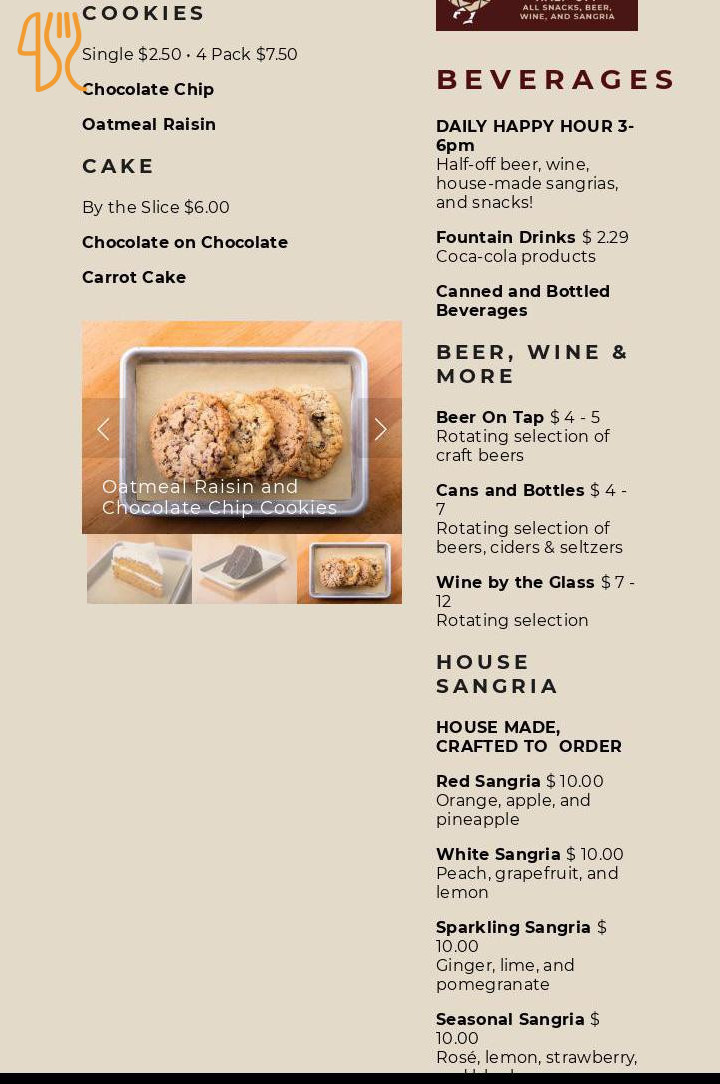
Task: Select the carrot cake slice thumbnail
Action: 139,569
